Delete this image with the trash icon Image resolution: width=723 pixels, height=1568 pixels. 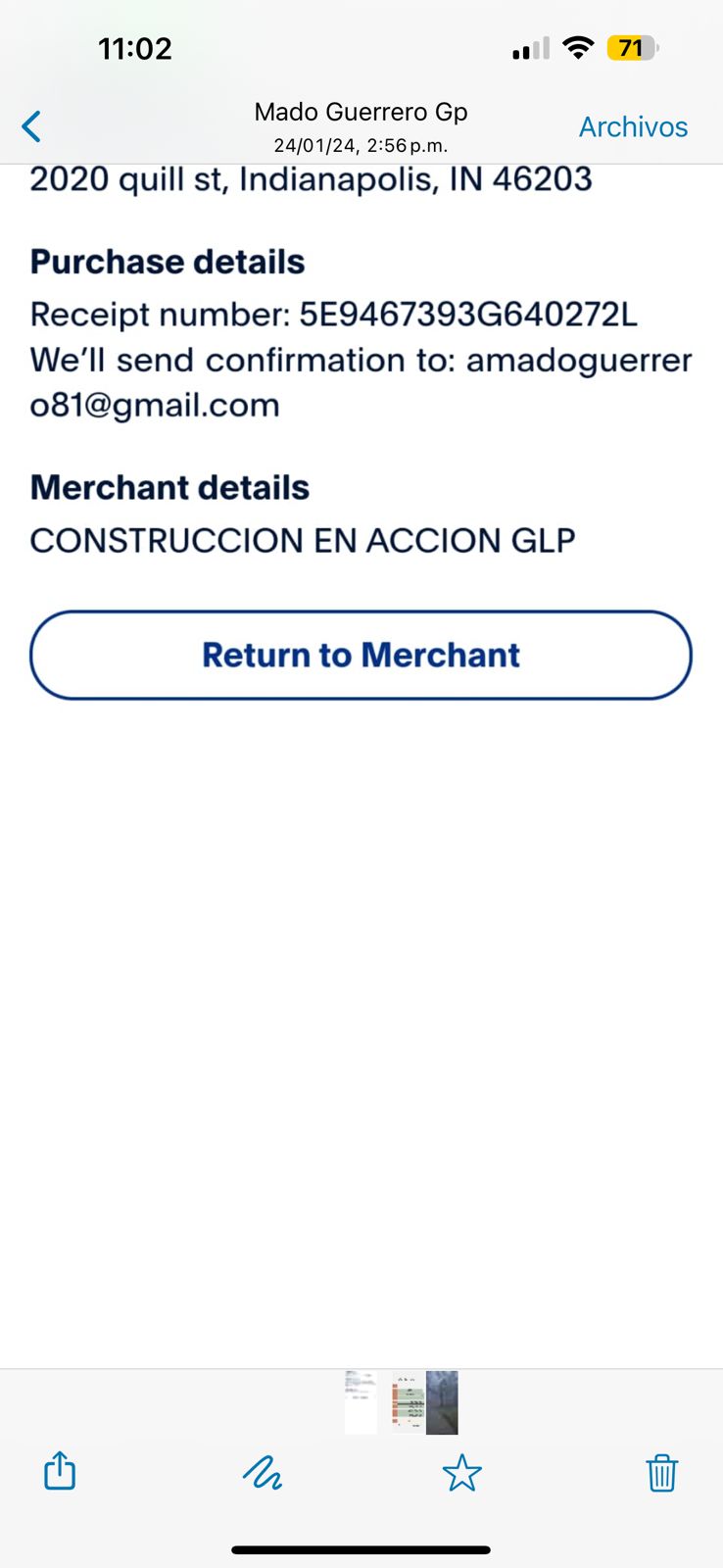click(x=661, y=1472)
